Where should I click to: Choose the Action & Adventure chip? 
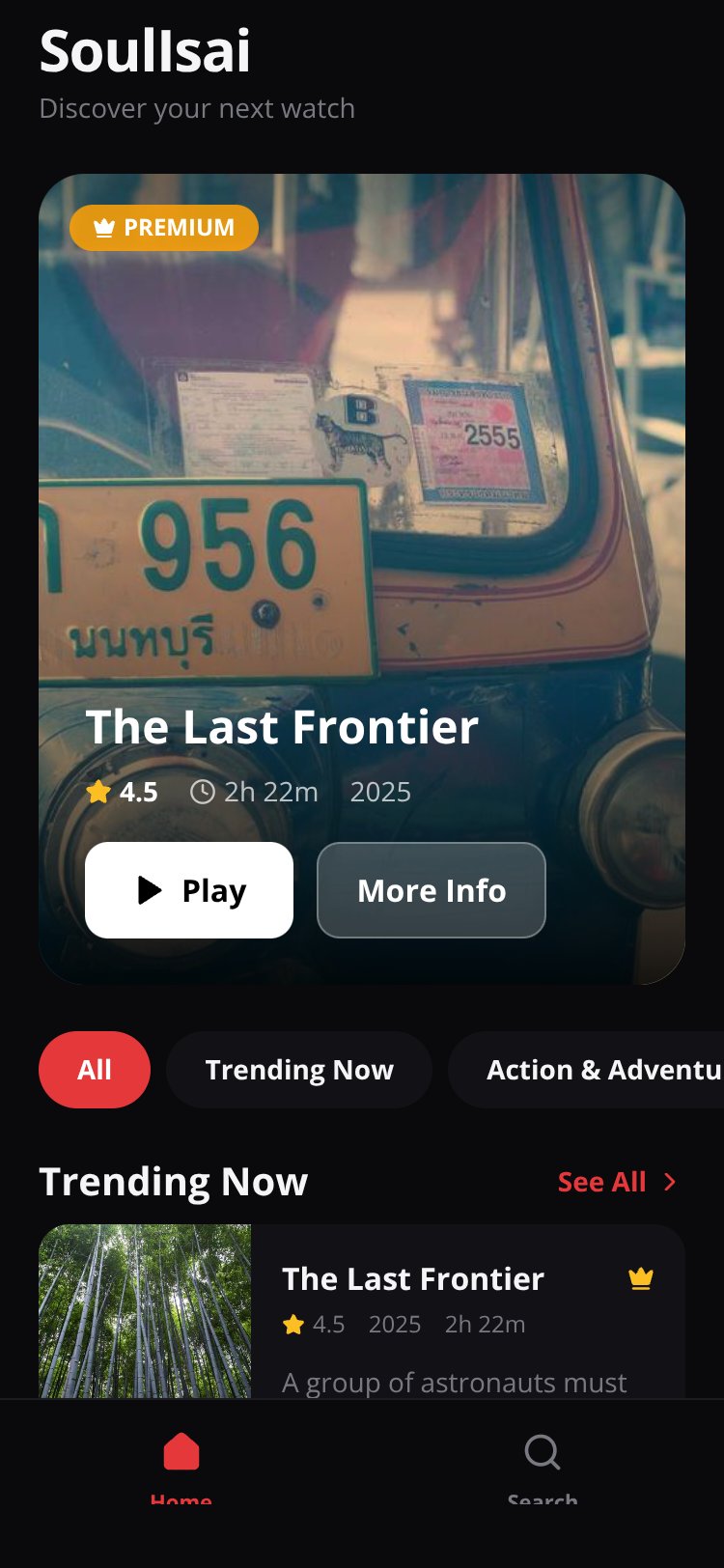(x=586, y=1070)
